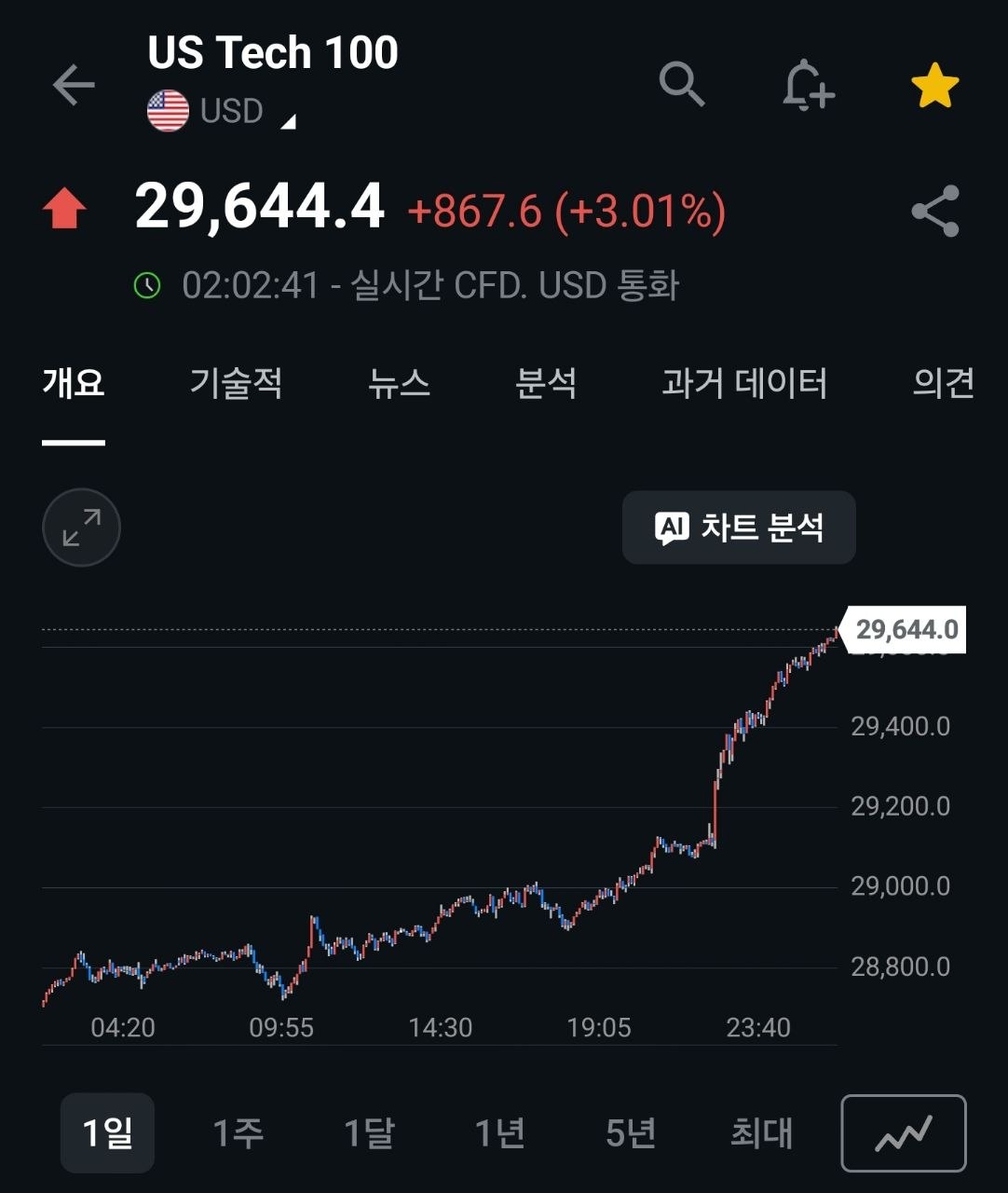The image size is (1008, 1193).
Task: Open the 과거 데이터 tab
Action: tap(744, 382)
